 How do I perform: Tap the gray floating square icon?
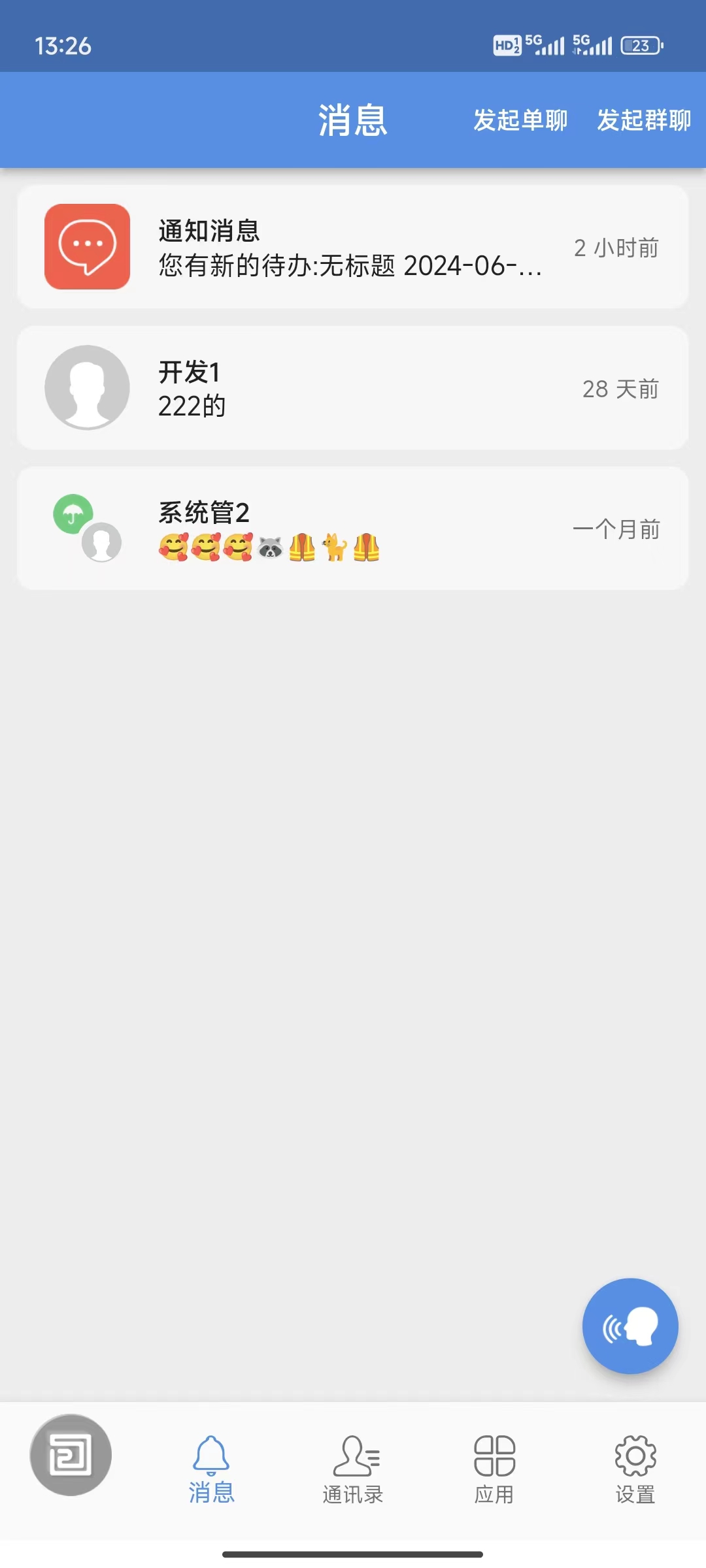point(71,1455)
